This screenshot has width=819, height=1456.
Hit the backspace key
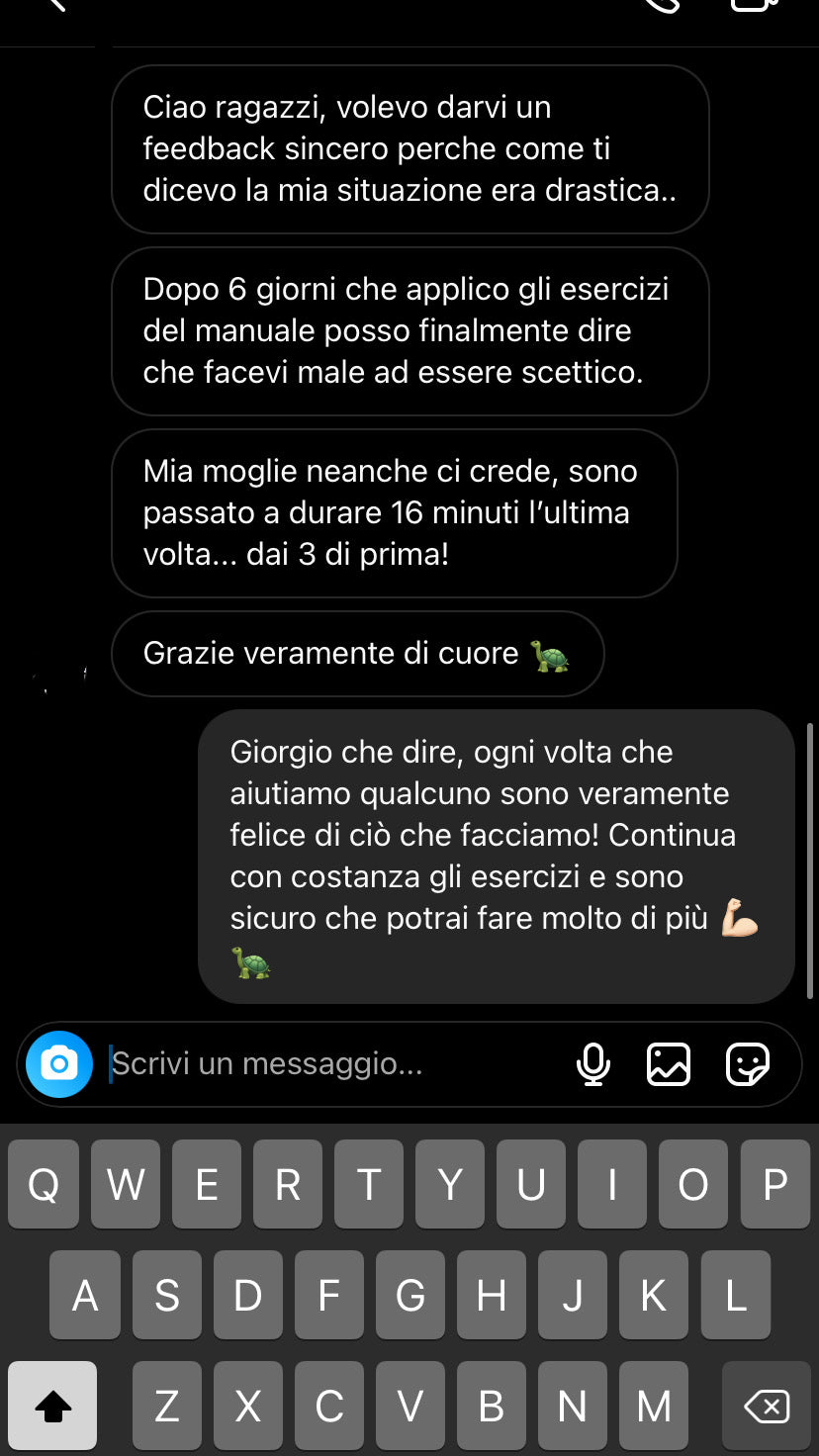pos(767,1406)
